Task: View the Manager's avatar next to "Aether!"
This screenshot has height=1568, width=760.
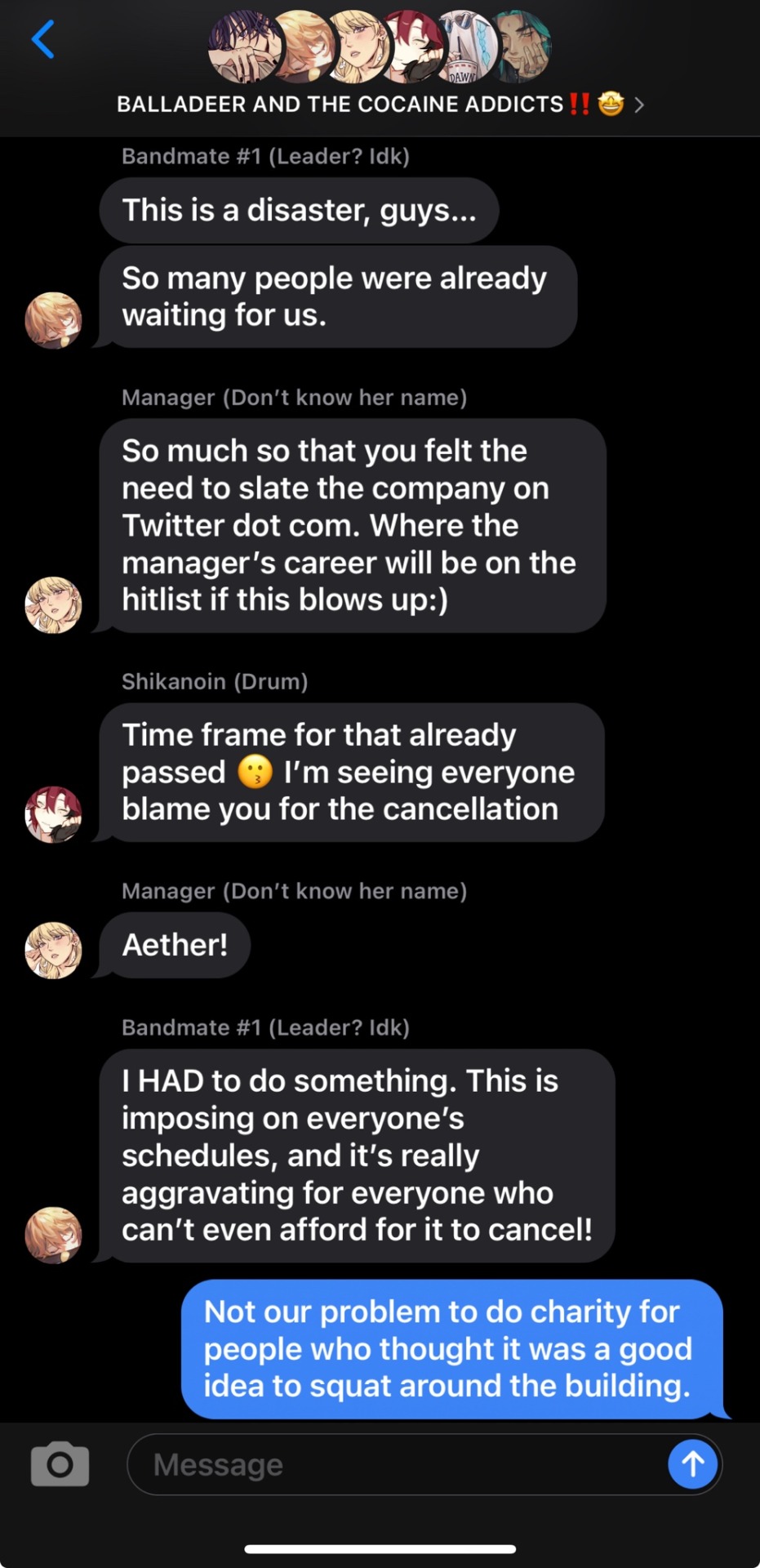Action: (53, 950)
